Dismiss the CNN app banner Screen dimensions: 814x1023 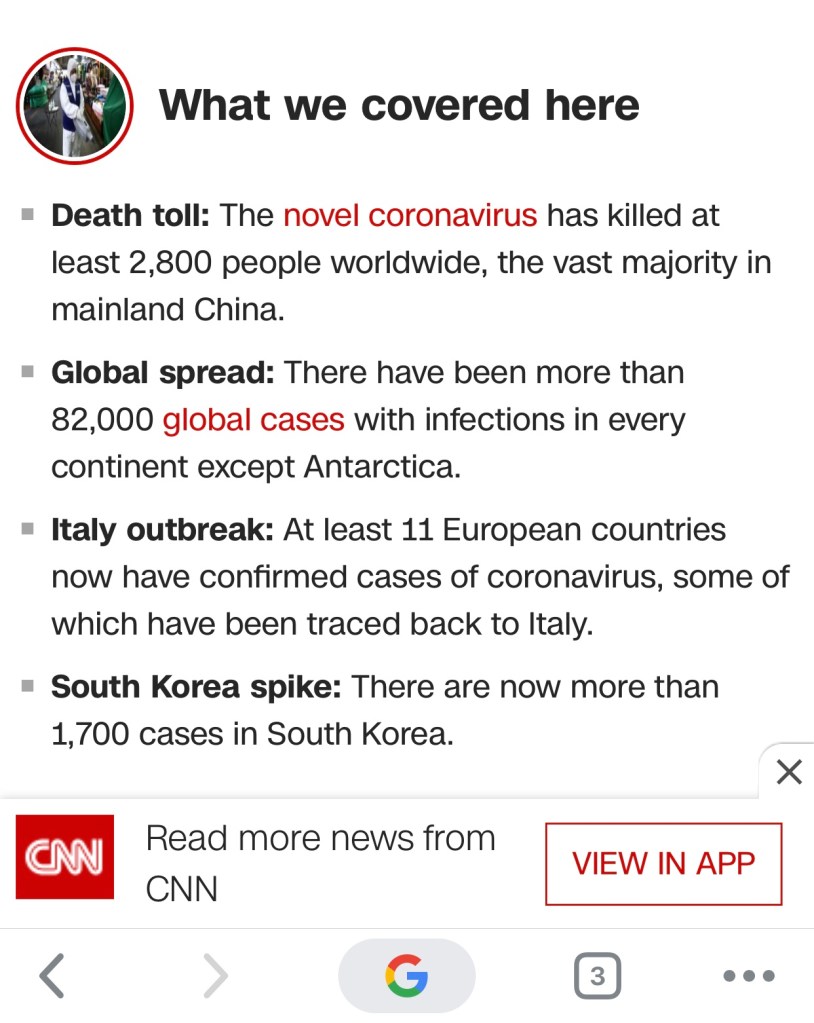(x=788, y=772)
